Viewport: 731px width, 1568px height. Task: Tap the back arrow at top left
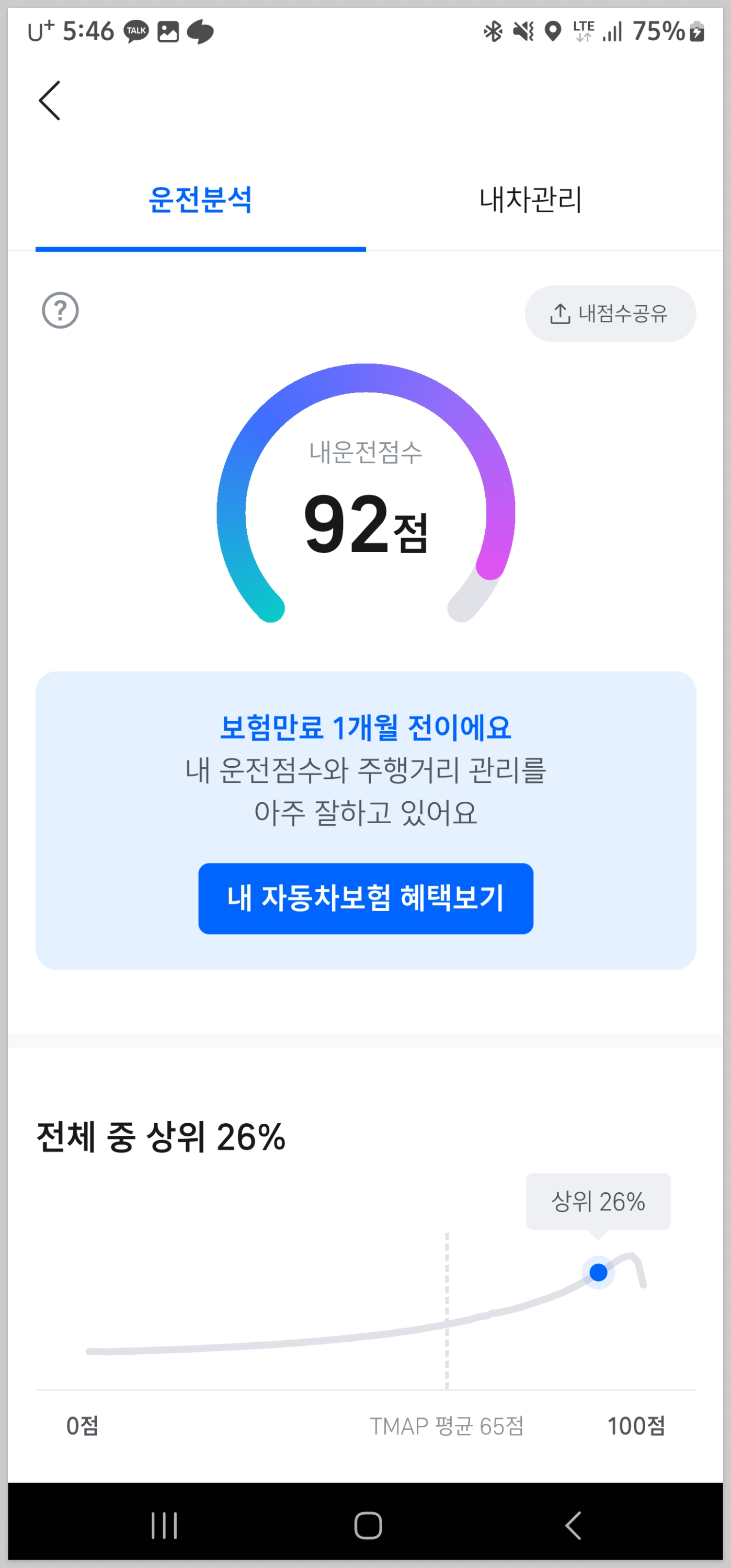[50, 101]
